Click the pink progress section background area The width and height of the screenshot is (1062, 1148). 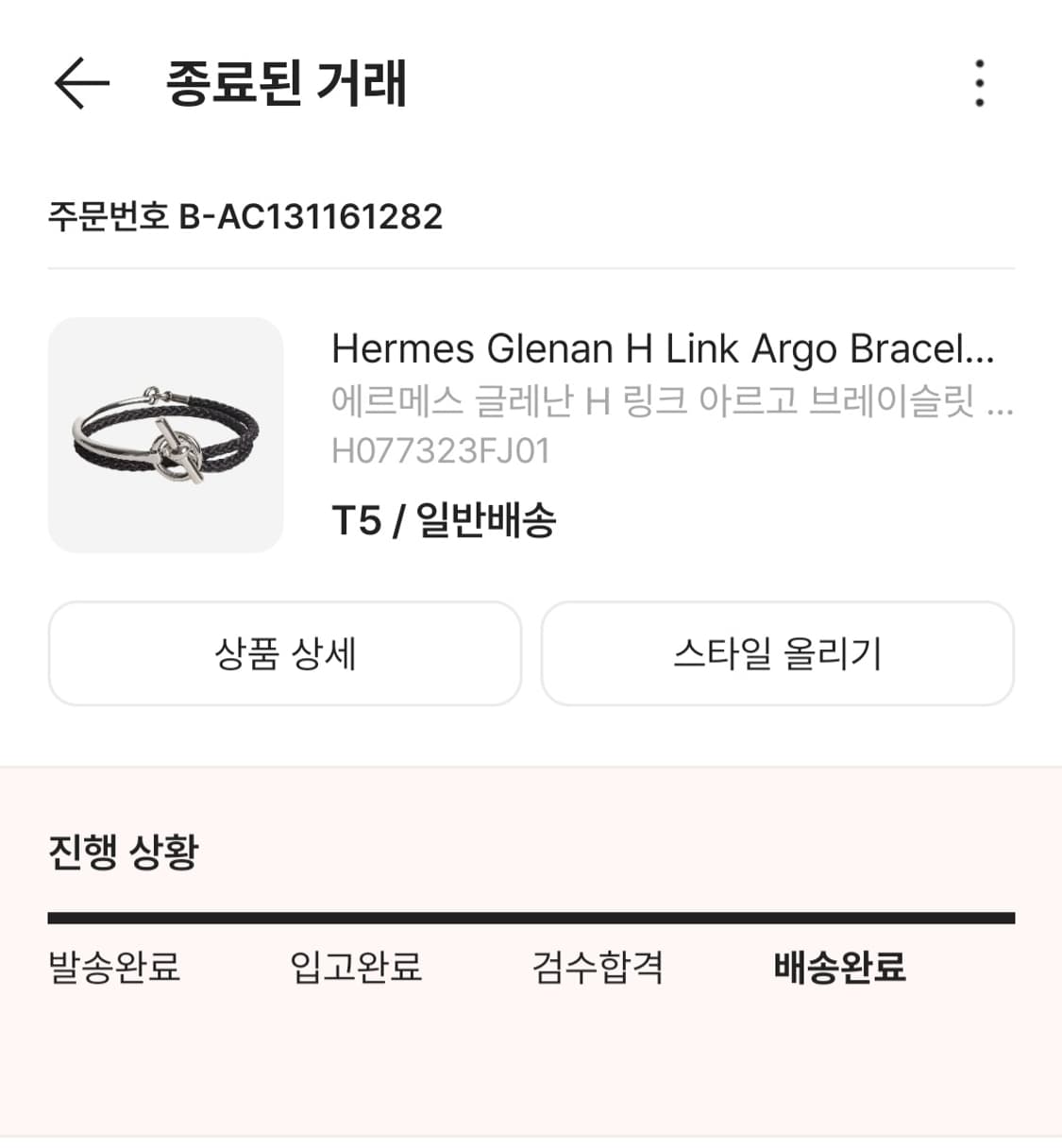(x=531, y=1076)
